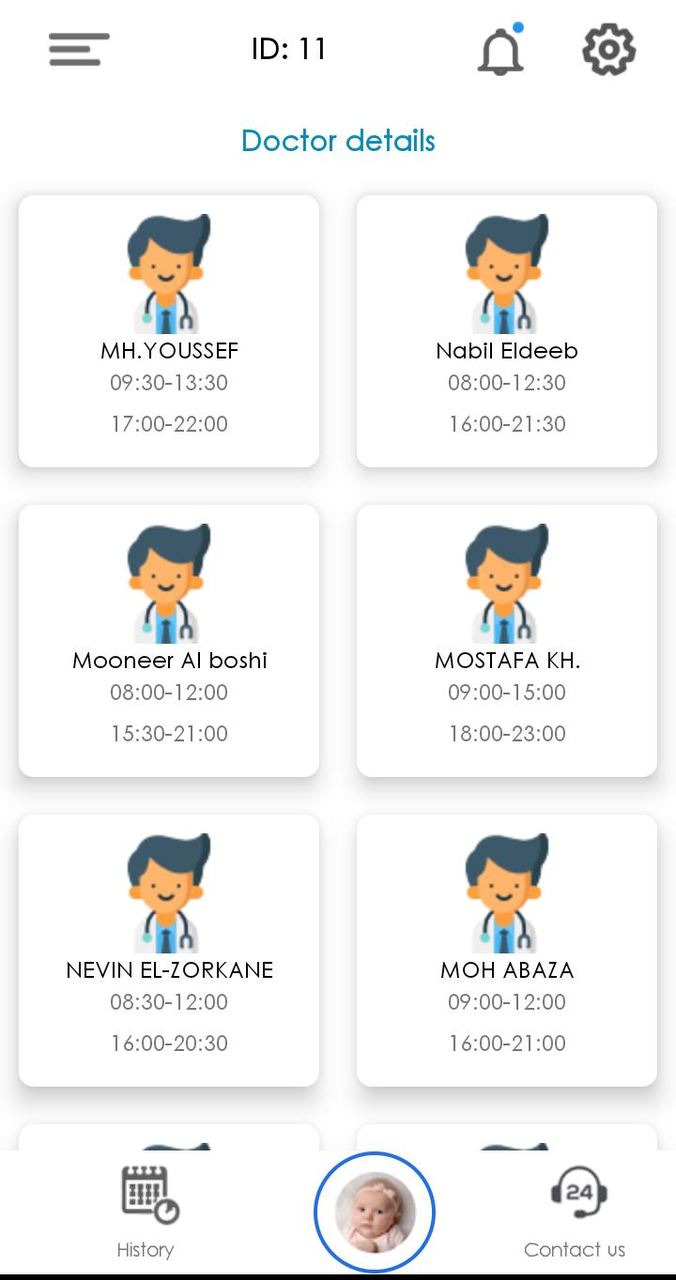This screenshot has height=1280, width=676.
Task: View NEVIN EL-ZORKANE's card
Action: [169, 951]
